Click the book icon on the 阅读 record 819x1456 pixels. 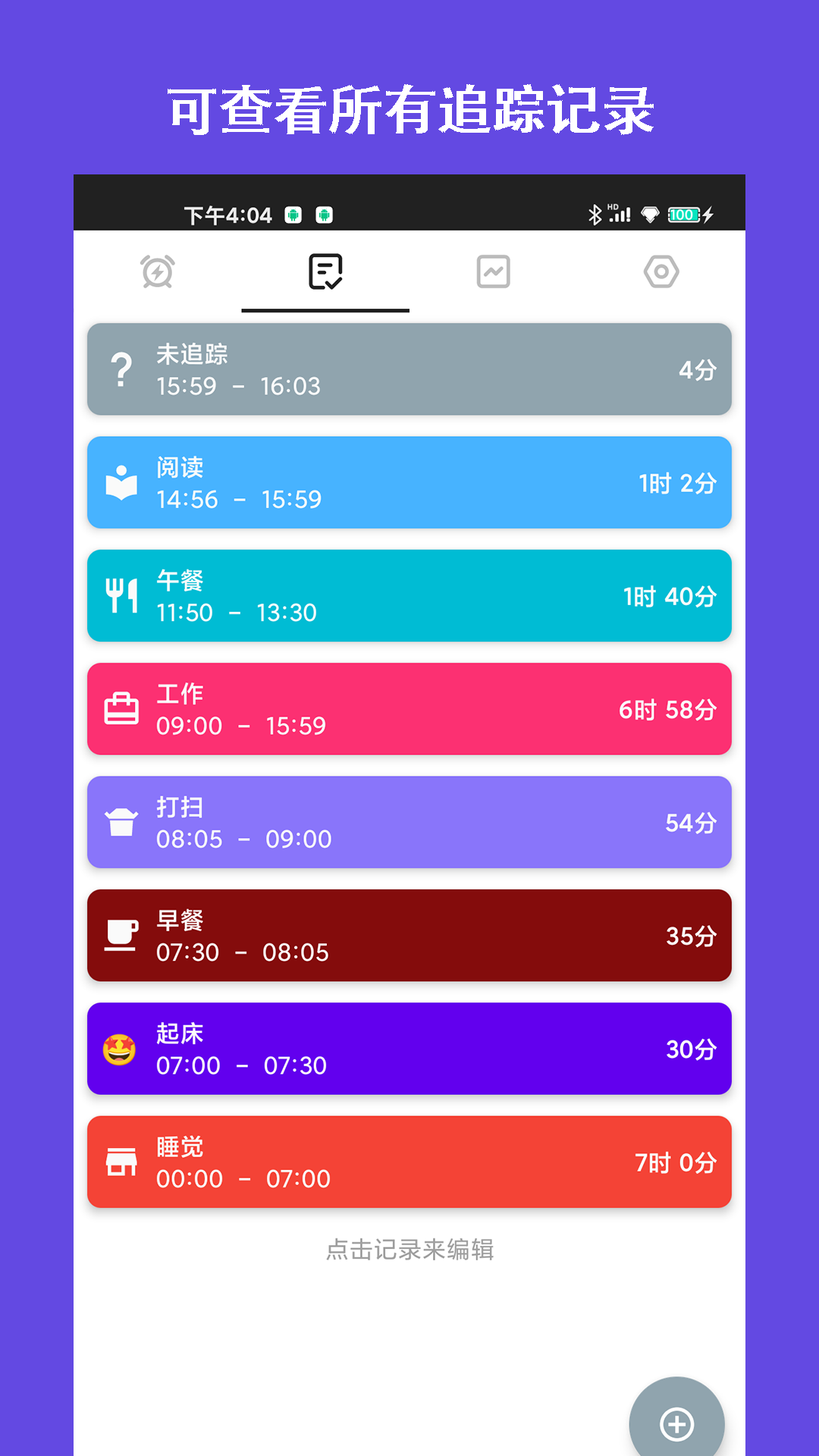[121, 482]
